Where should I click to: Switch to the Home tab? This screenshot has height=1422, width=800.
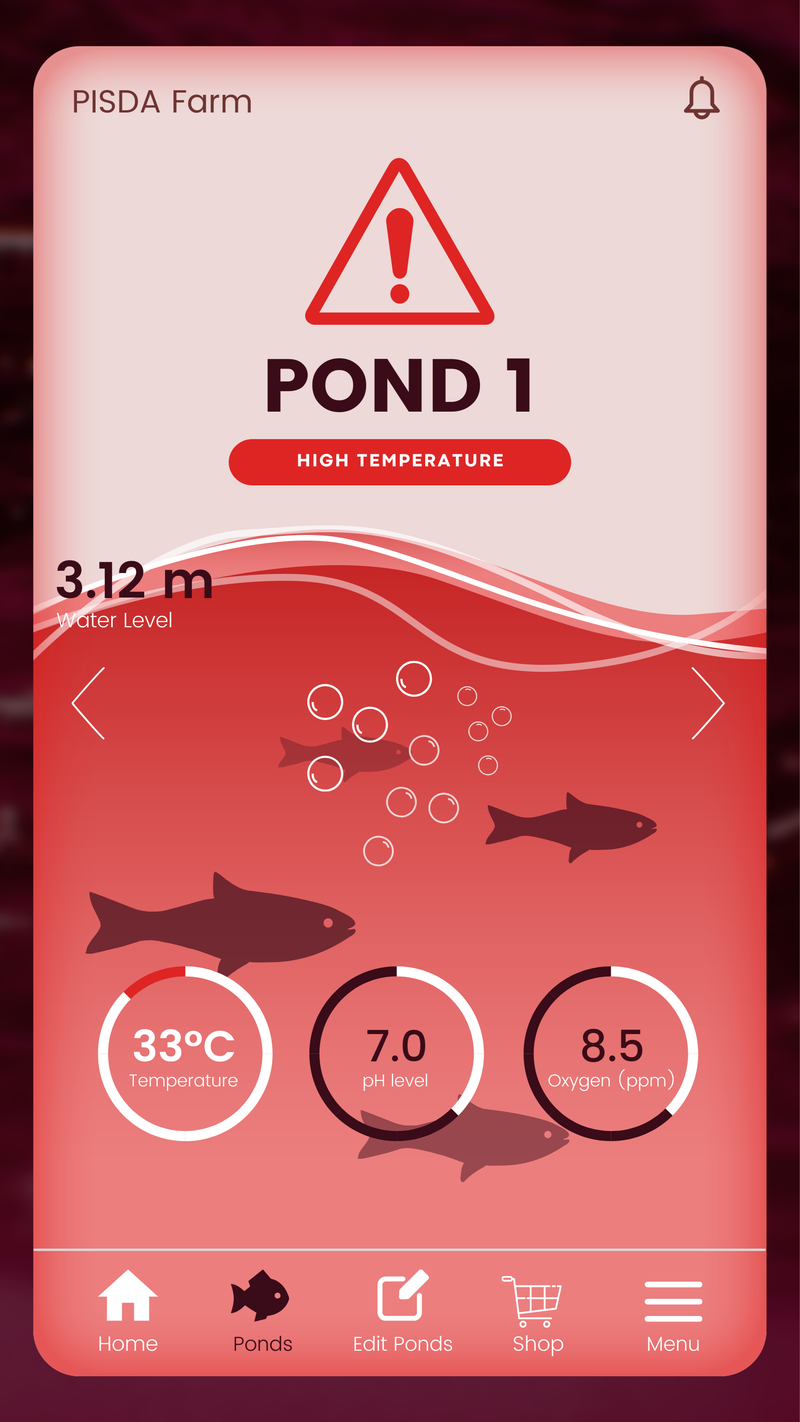pos(128,1311)
